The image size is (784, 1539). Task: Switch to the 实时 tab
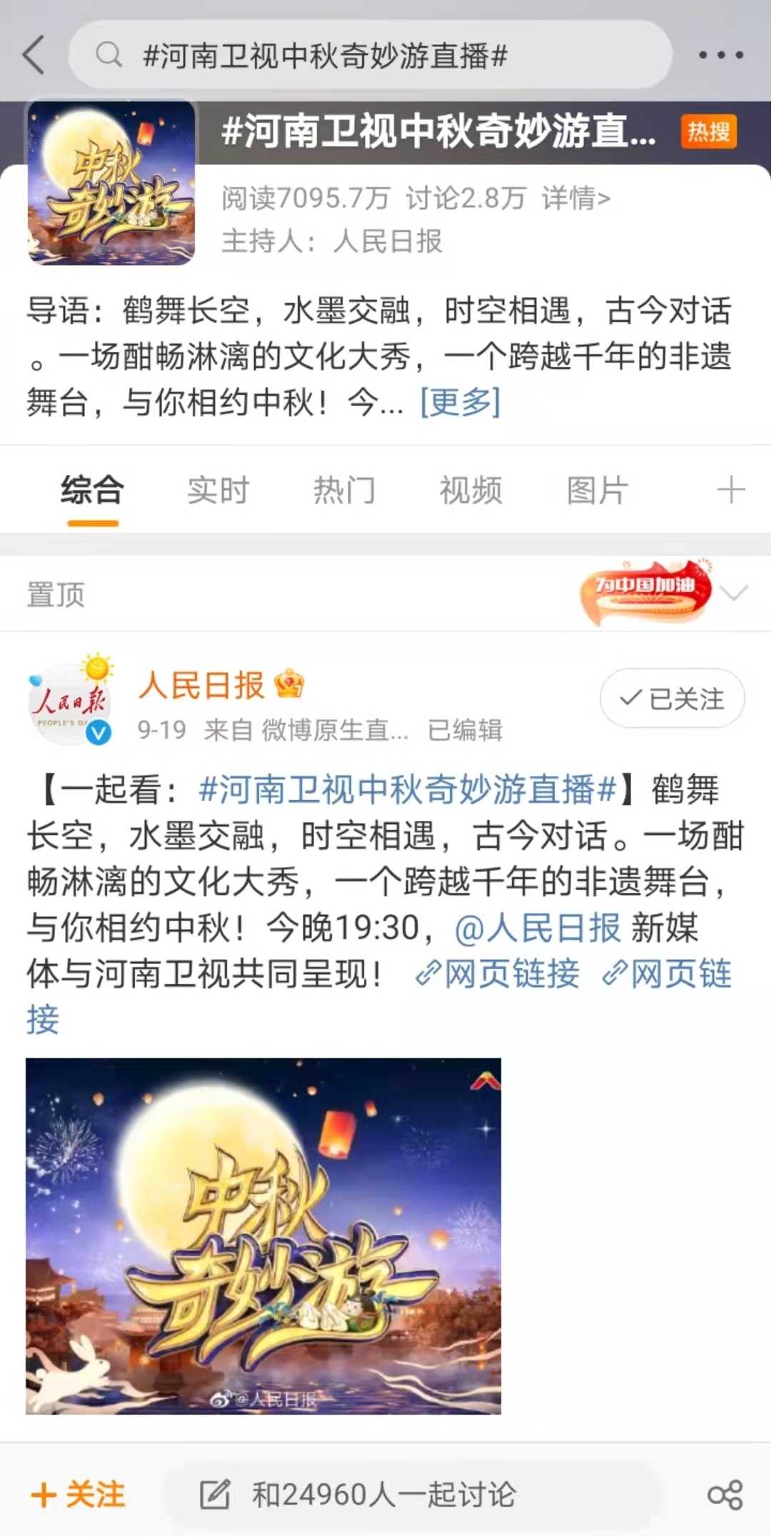(x=218, y=491)
